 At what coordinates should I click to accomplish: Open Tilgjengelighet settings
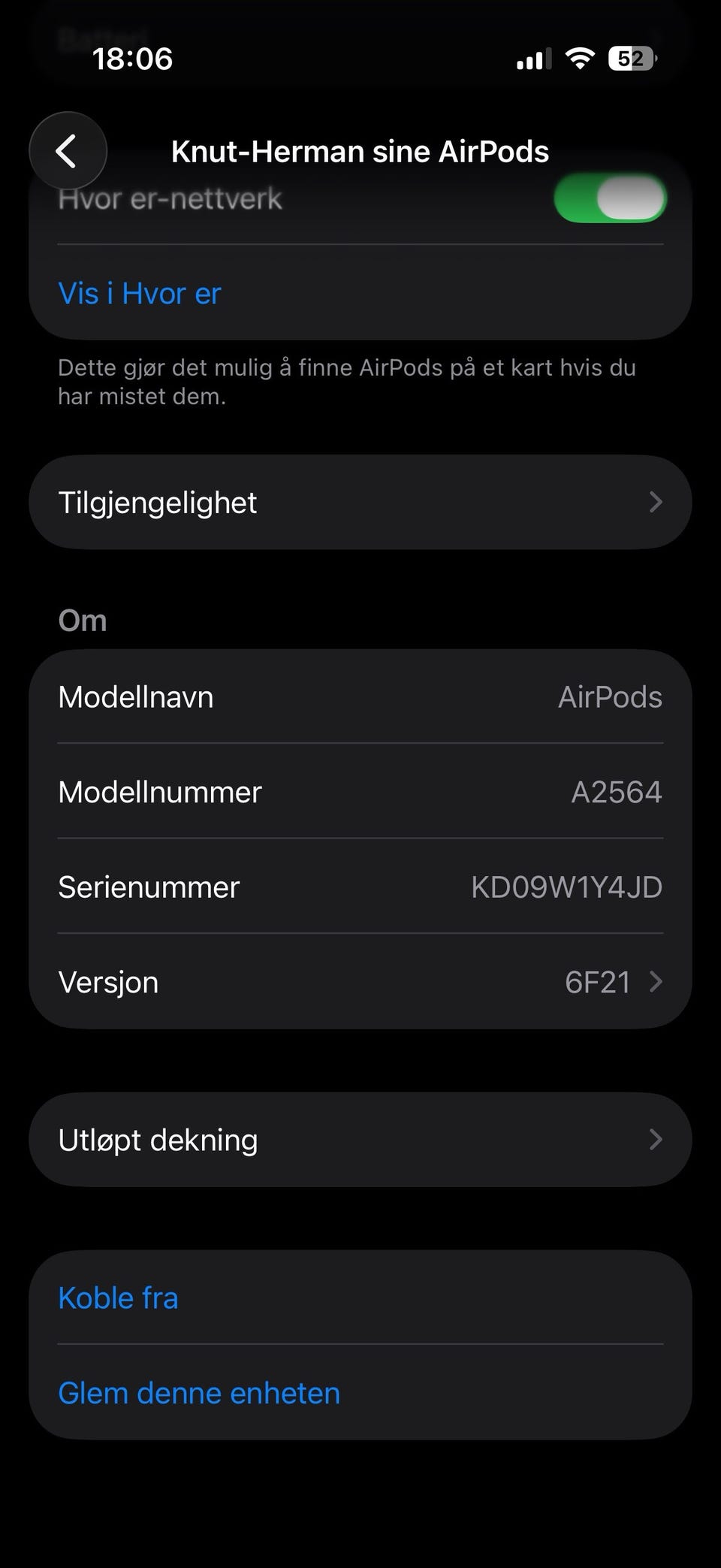pos(360,502)
